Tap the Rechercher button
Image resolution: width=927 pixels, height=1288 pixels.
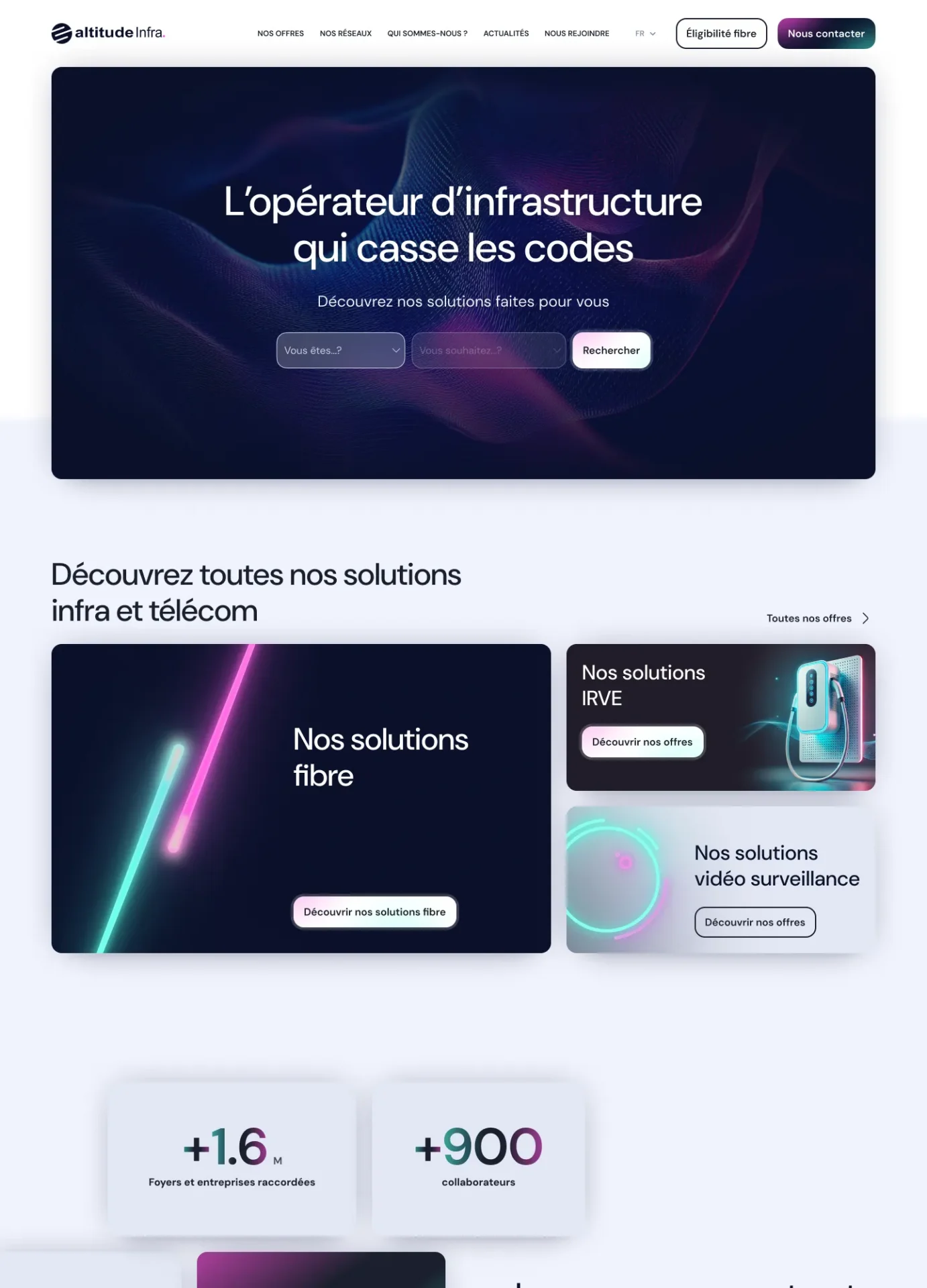tap(611, 350)
